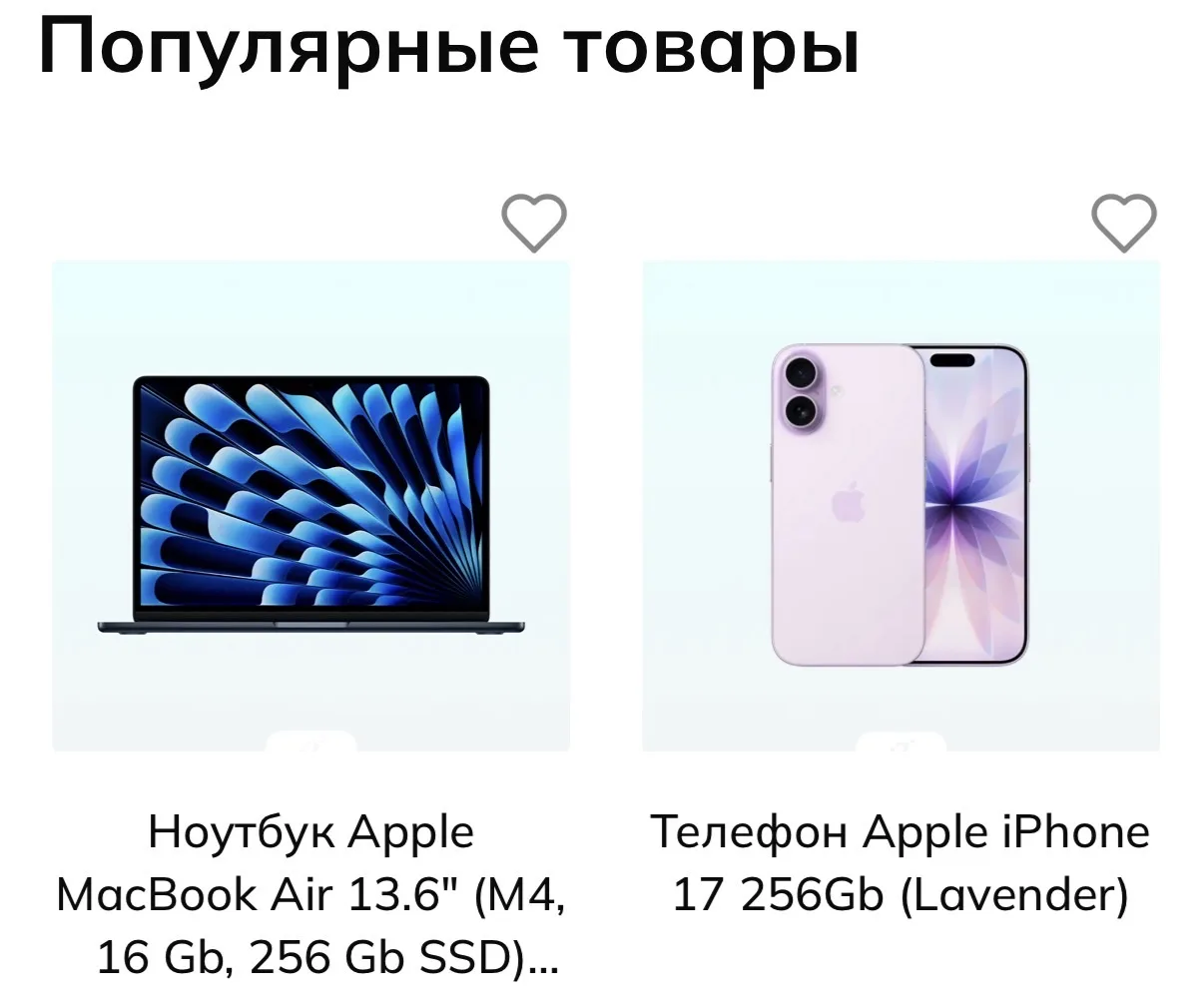Open the iPhone 17 256Gb product card

coord(901,505)
